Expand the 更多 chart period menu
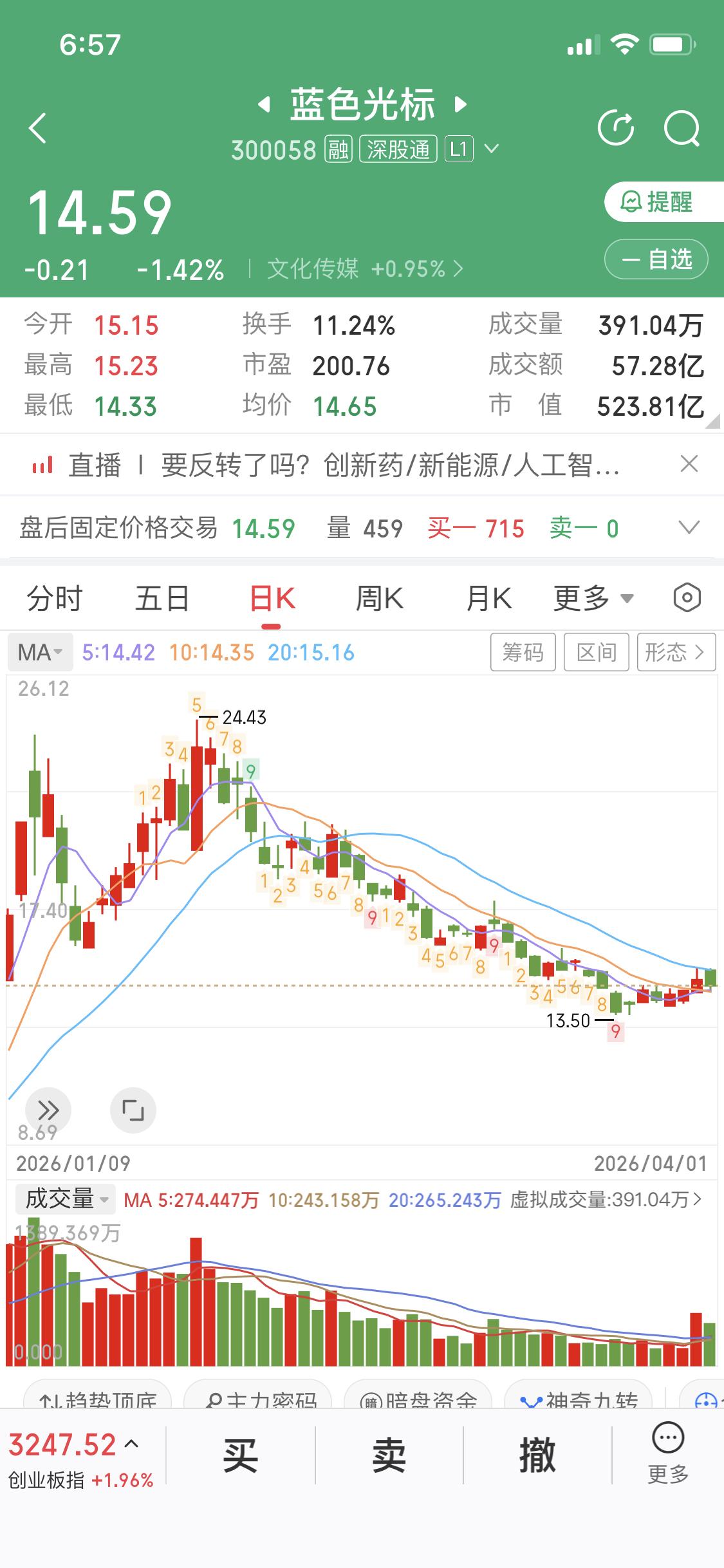The height and width of the screenshot is (1568, 724). pos(593,597)
